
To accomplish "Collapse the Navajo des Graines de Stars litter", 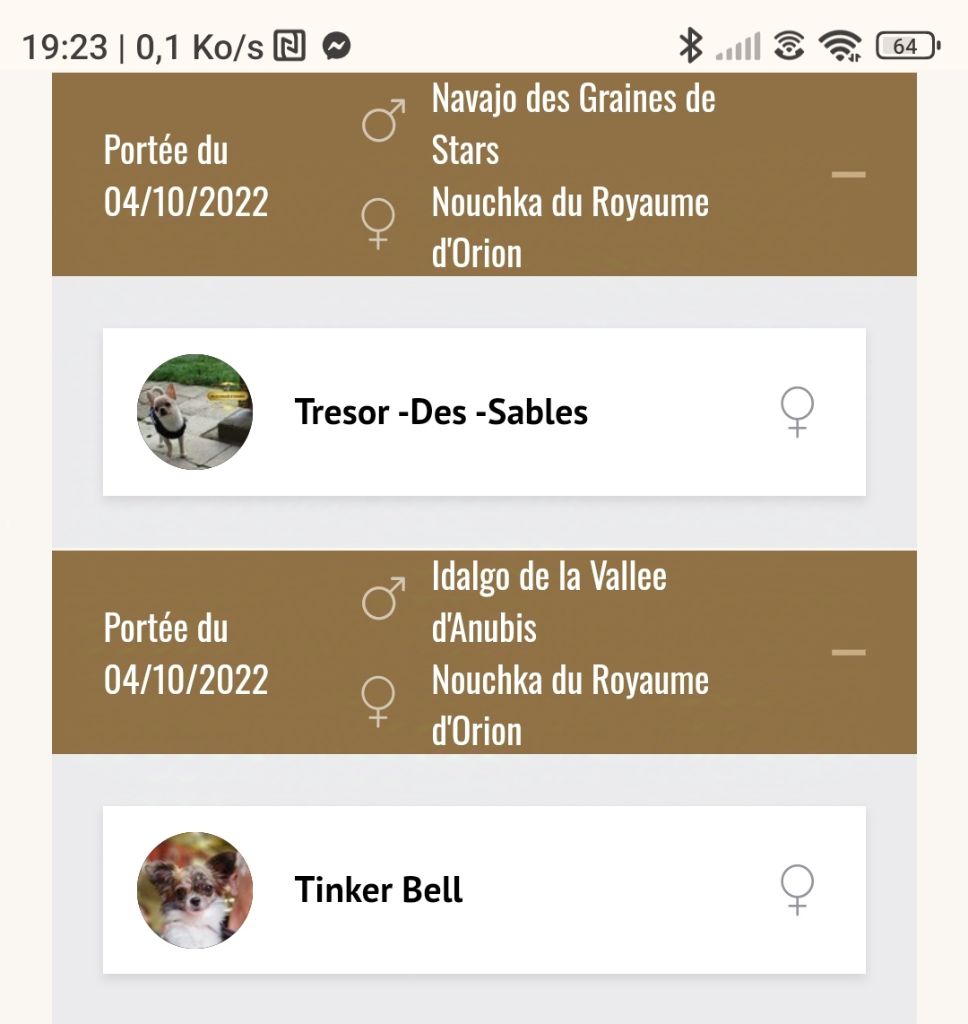I will coord(848,175).
